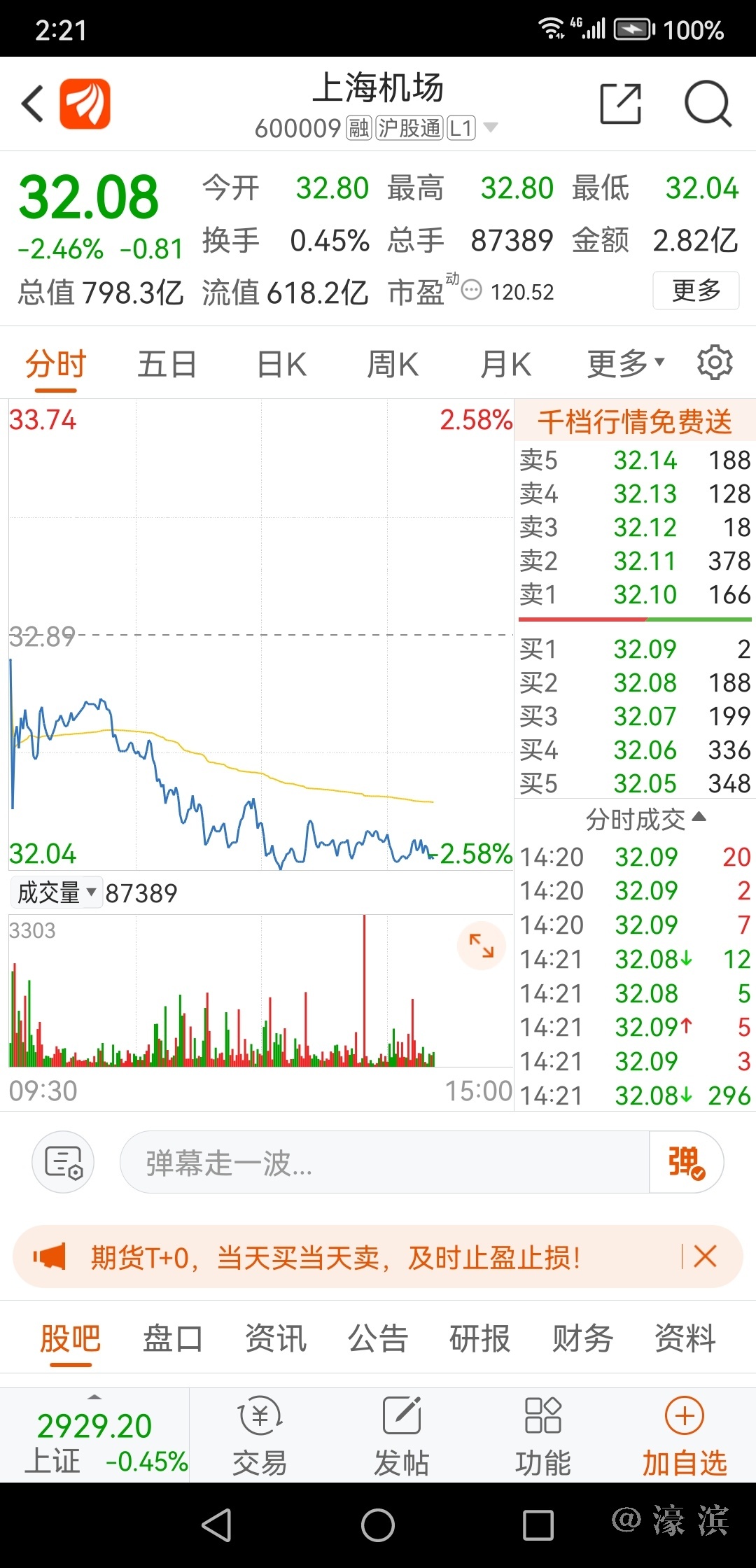The image size is (756, 1568).
Task: Expand the 成交量 indicator dropdown
Action: click(x=57, y=892)
